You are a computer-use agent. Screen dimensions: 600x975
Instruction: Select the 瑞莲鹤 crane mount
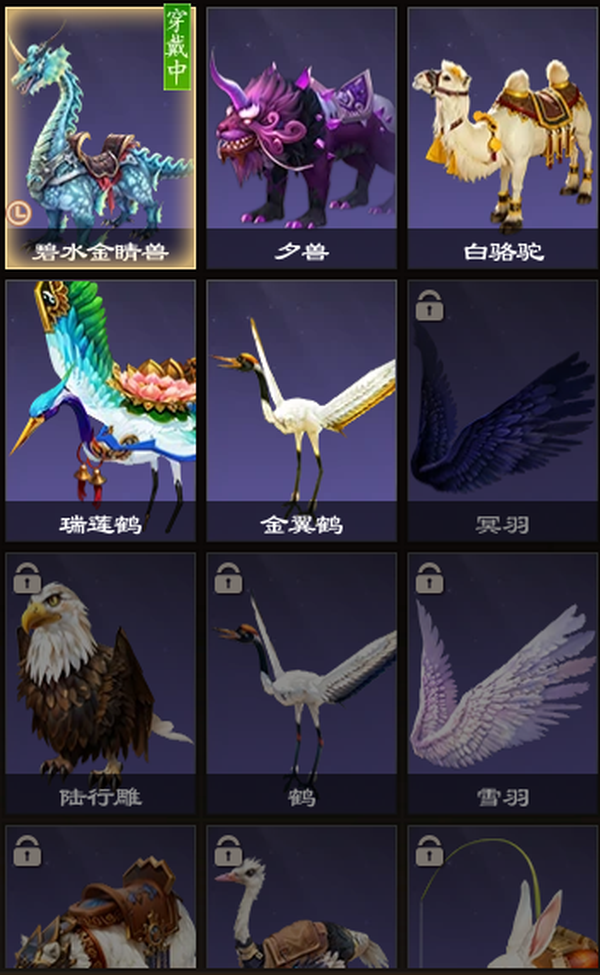101,410
